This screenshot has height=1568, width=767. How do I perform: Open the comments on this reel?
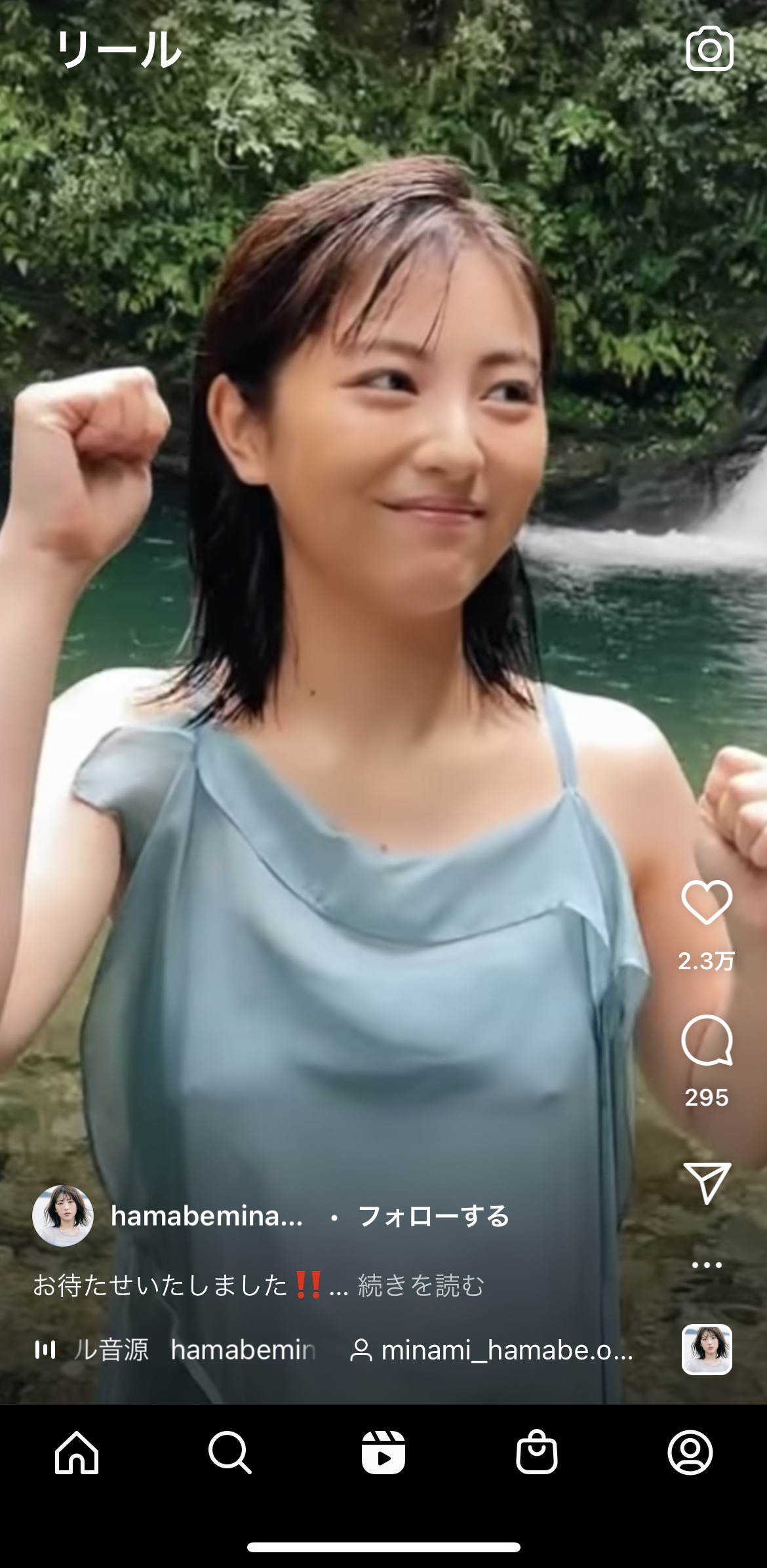coord(707,1040)
